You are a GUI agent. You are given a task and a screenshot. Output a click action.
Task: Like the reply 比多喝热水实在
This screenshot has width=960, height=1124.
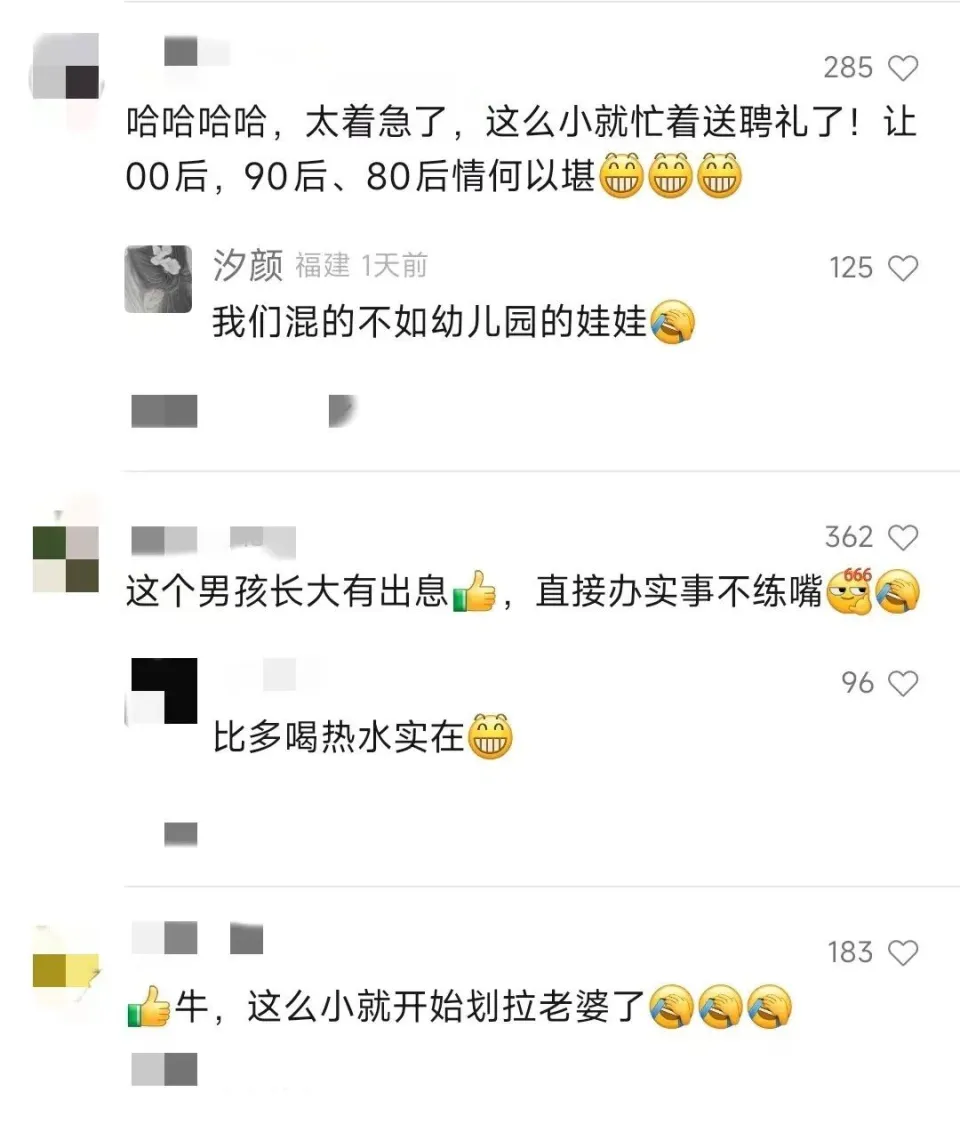(x=903, y=684)
